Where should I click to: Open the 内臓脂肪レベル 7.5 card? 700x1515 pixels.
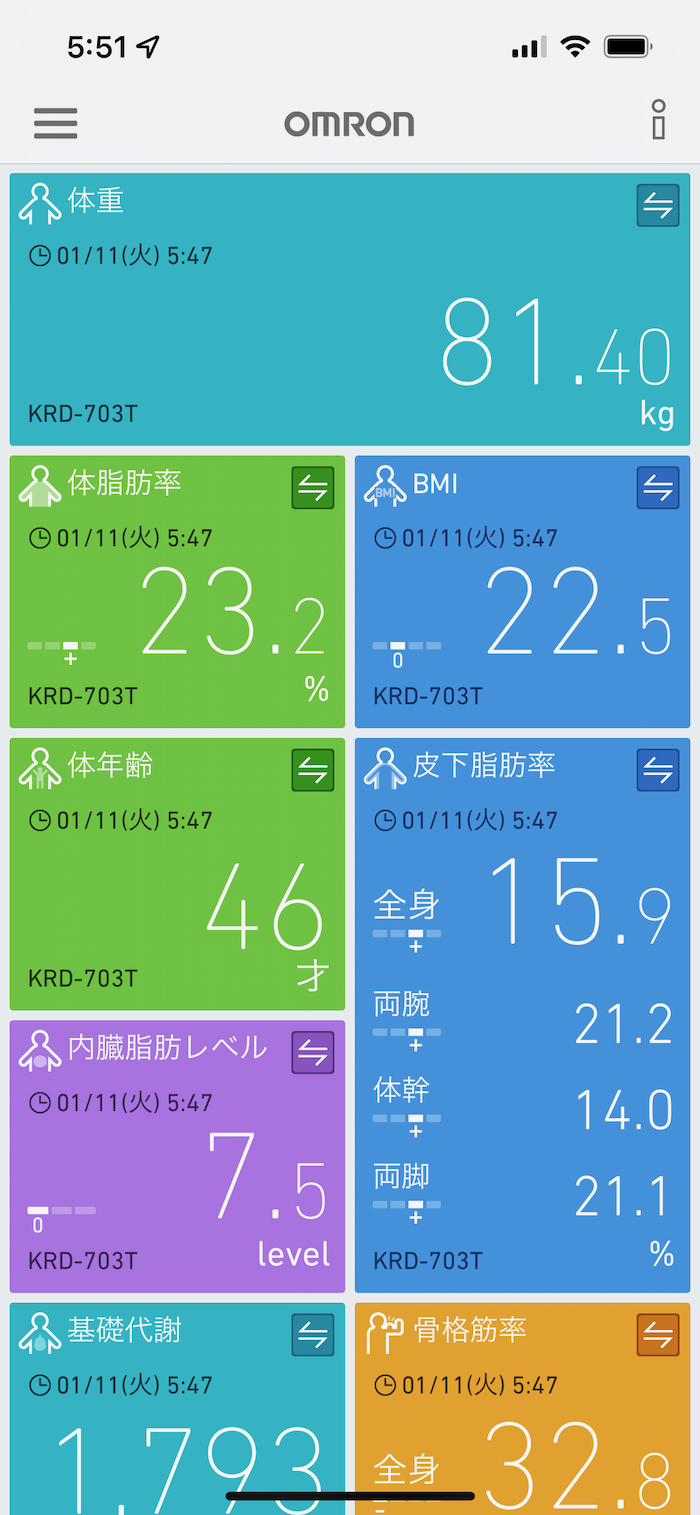[x=177, y=1170]
